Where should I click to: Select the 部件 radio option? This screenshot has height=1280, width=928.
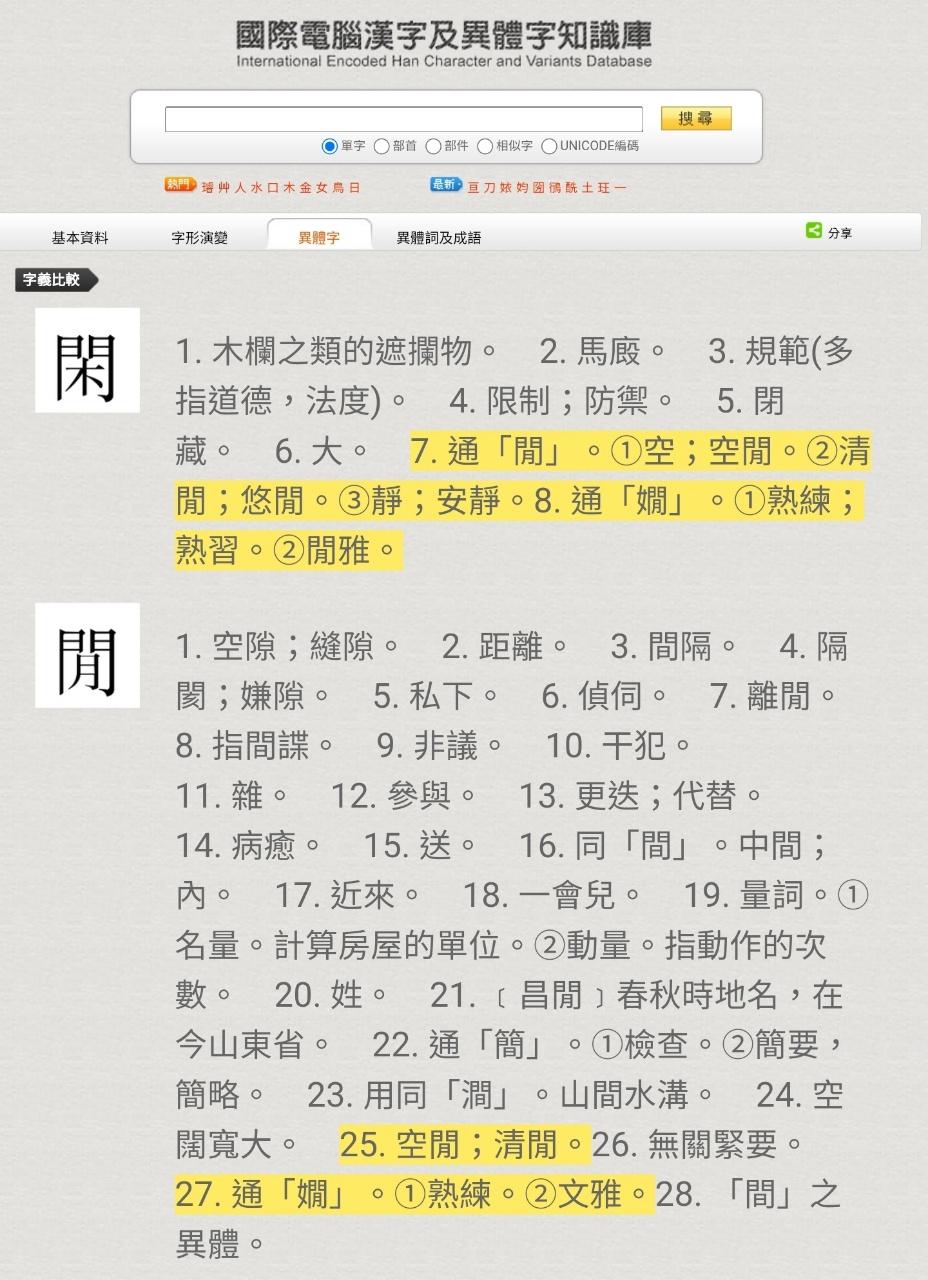pyautogui.click(x=434, y=146)
